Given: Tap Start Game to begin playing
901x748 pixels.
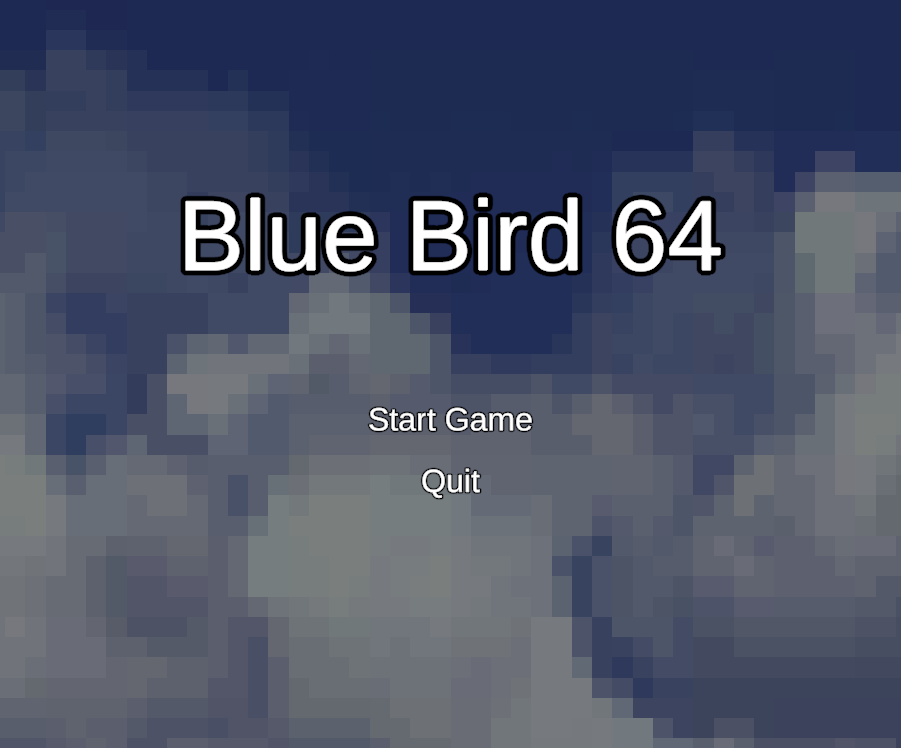Looking at the screenshot, I should click(x=450, y=420).
